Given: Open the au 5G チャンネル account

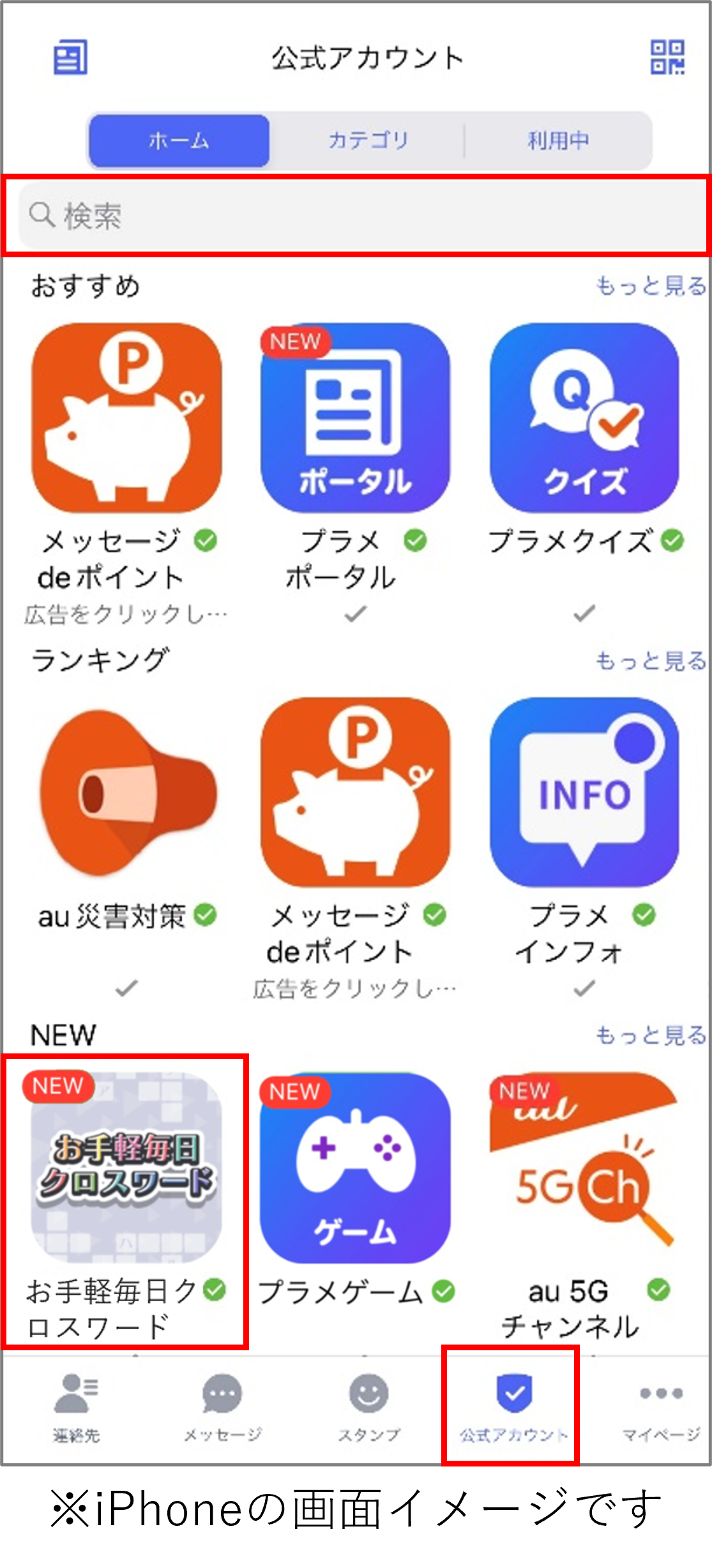Looking at the screenshot, I should pyautogui.click(x=584, y=1168).
